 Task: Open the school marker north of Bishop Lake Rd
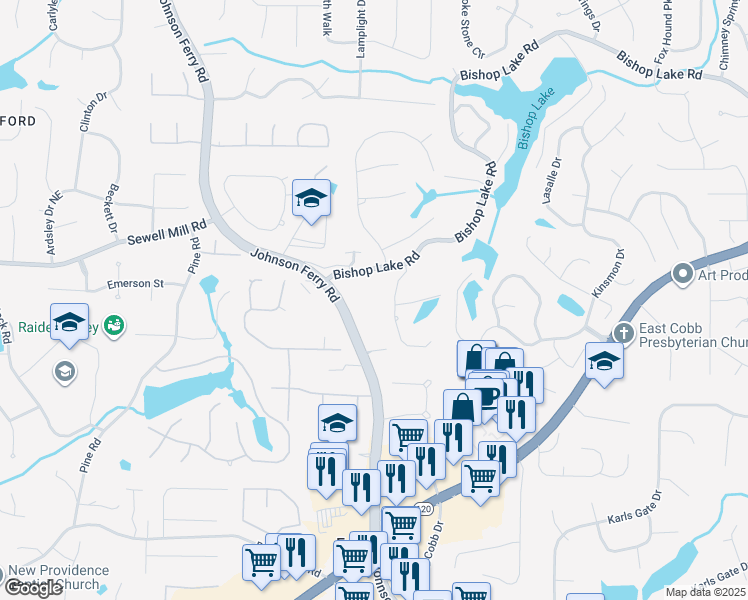311,198
